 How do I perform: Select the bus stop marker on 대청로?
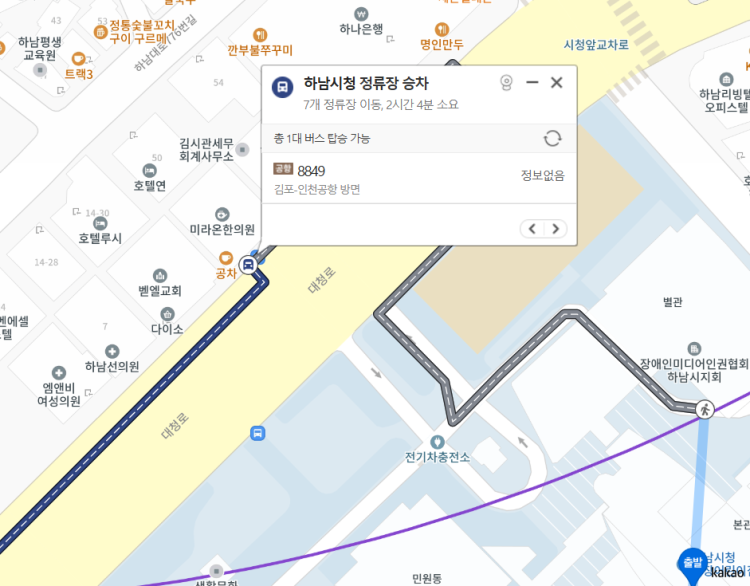click(x=258, y=434)
